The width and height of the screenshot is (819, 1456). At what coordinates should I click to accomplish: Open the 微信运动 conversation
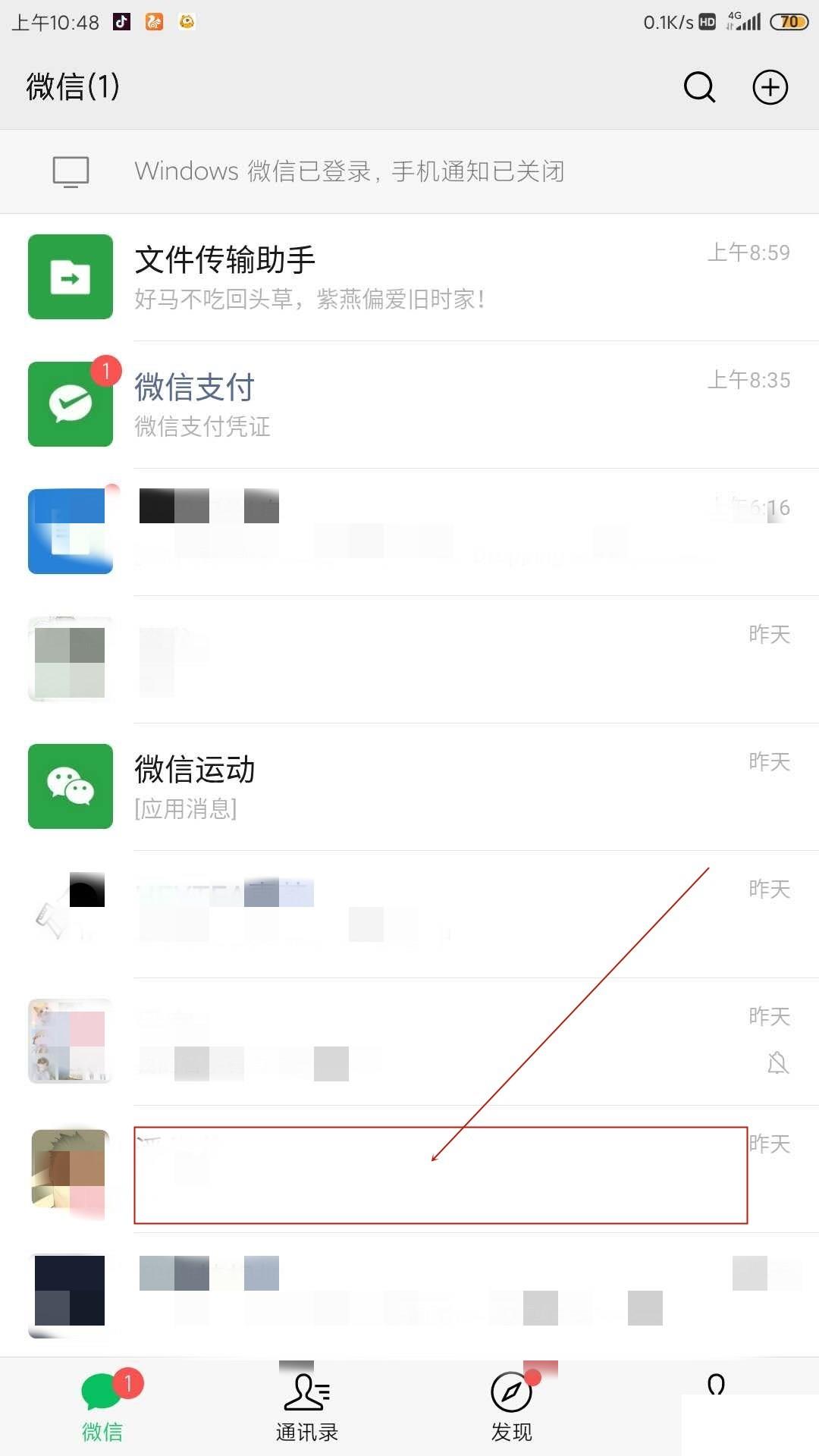[409, 787]
